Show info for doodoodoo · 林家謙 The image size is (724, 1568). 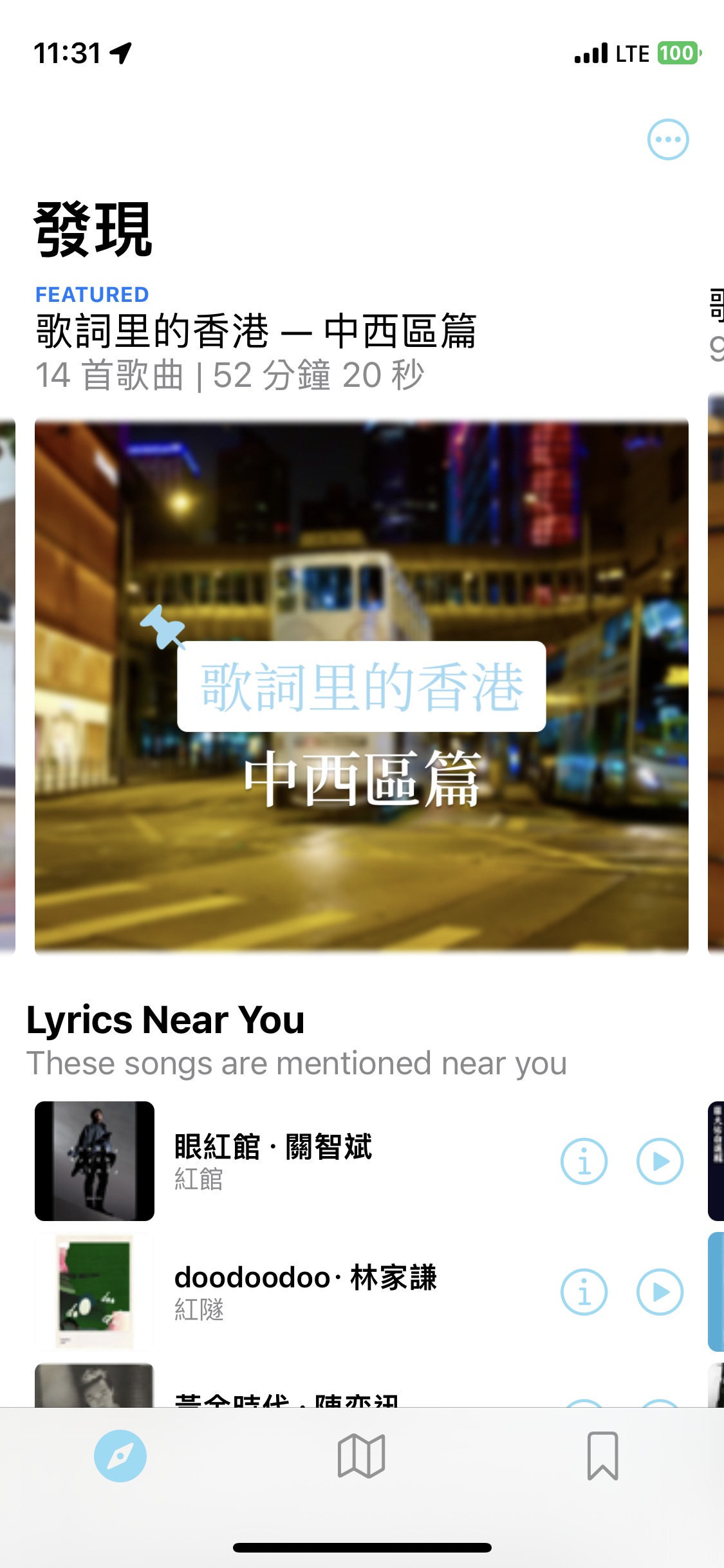coord(584,1292)
